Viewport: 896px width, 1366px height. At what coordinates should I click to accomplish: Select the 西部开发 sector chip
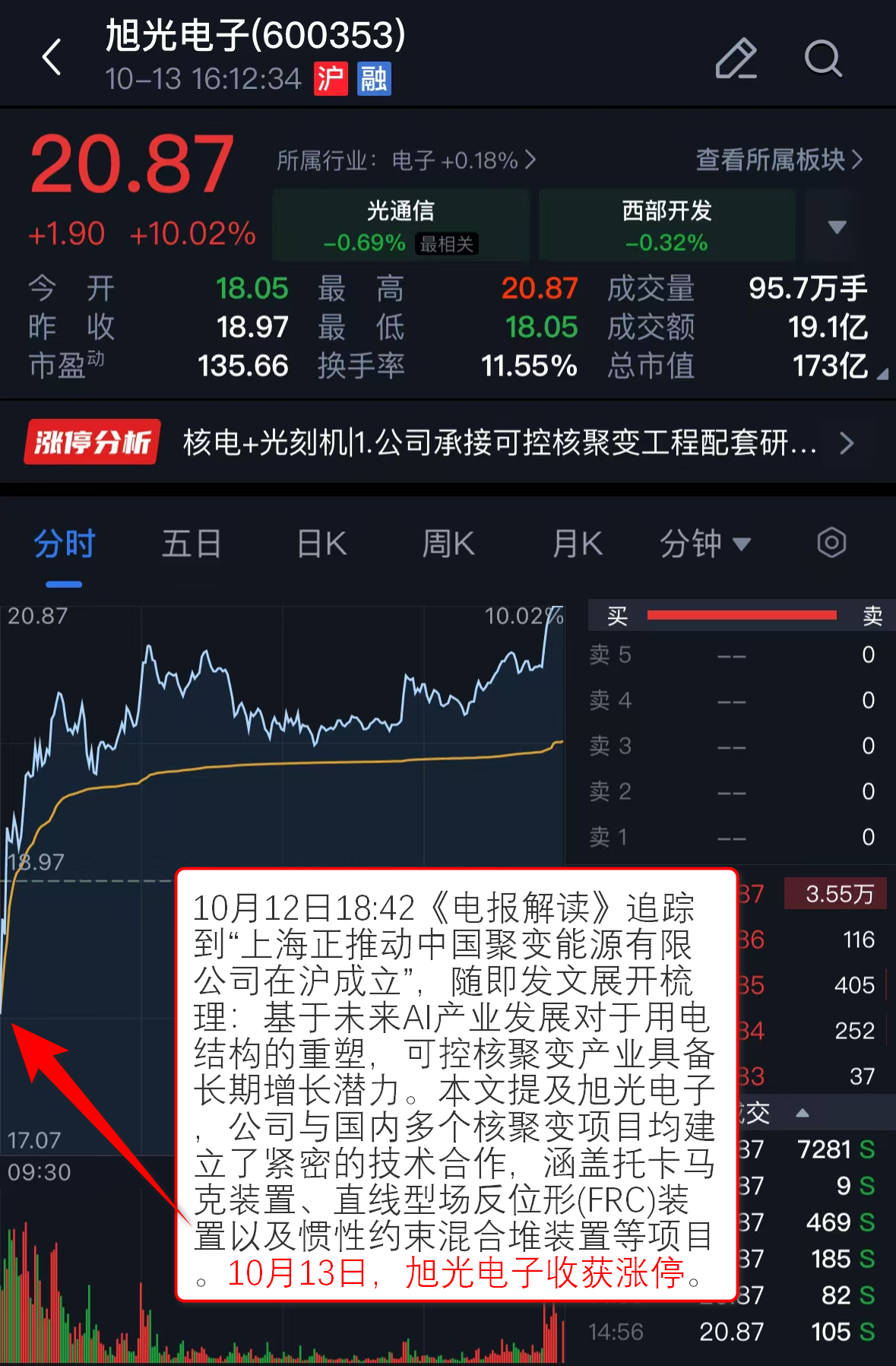coord(666,226)
